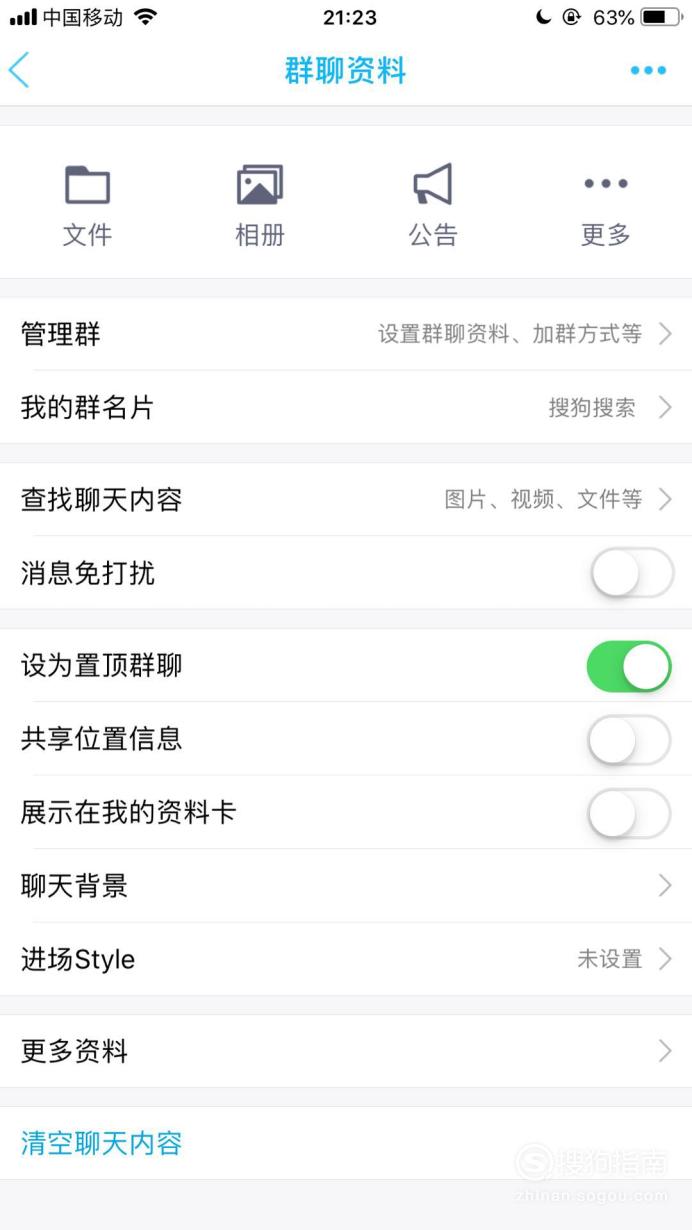Turn off 设为置顶群聊
Screen dimensions: 692x1230
630,666
